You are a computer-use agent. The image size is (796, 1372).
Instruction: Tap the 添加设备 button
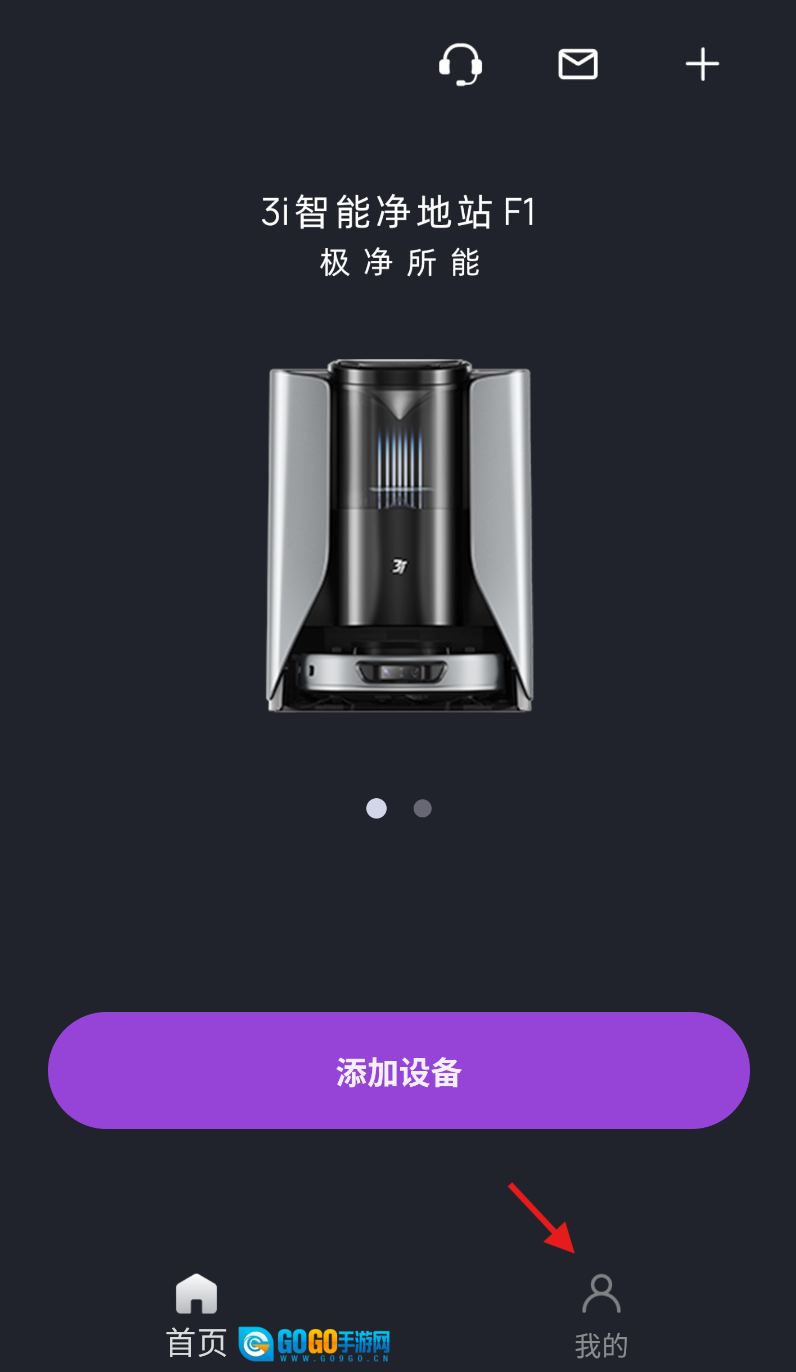[399, 1071]
